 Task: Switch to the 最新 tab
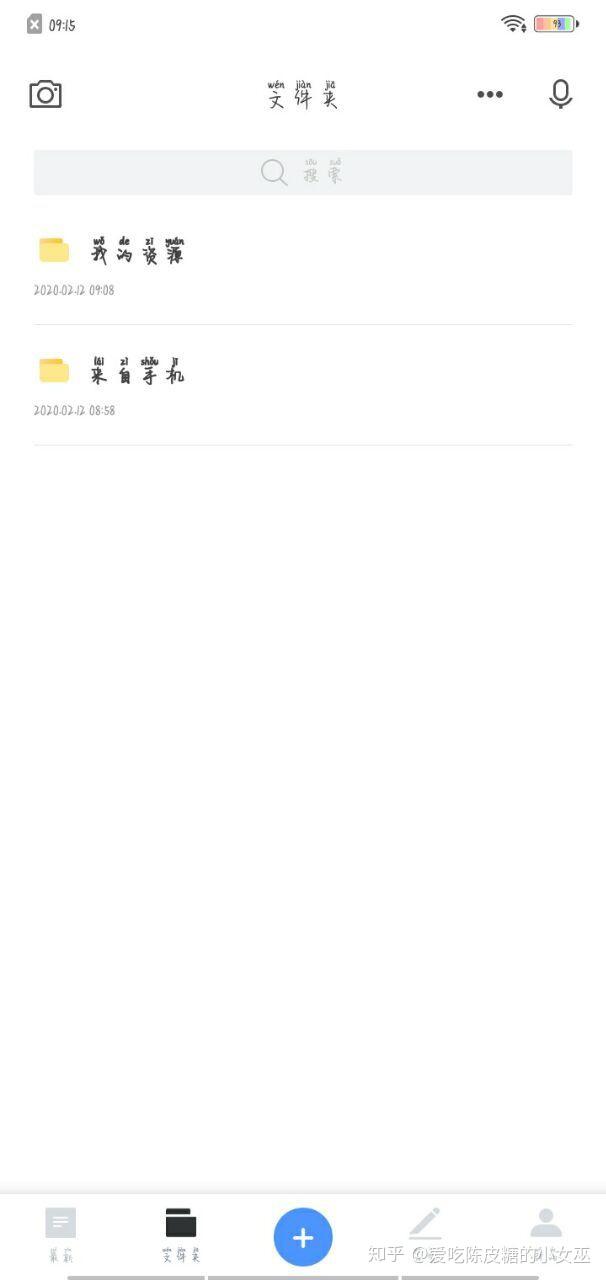(x=61, y=1234)
